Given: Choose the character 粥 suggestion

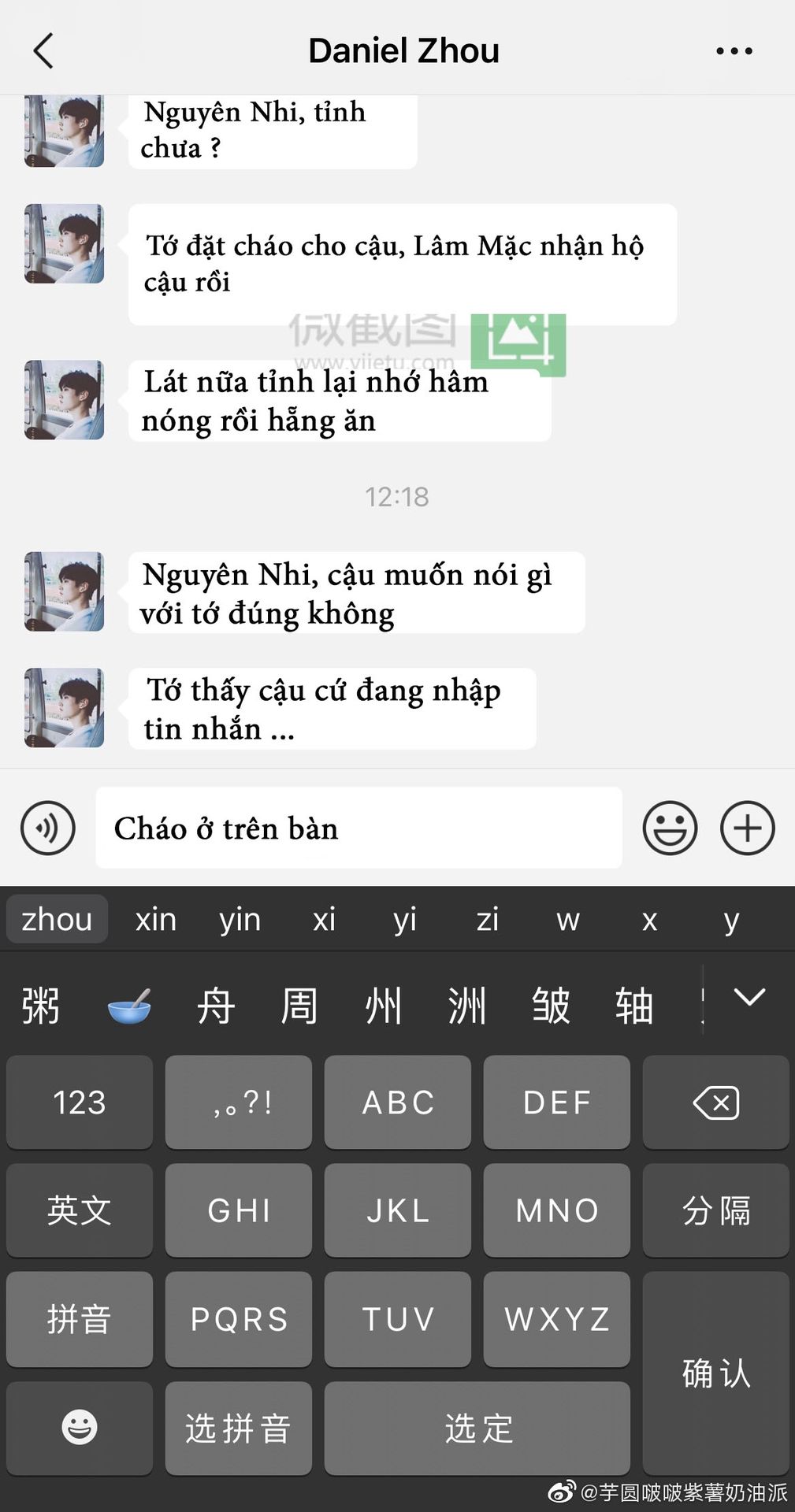Looking at the screenshot, I should coord(40,1006).
